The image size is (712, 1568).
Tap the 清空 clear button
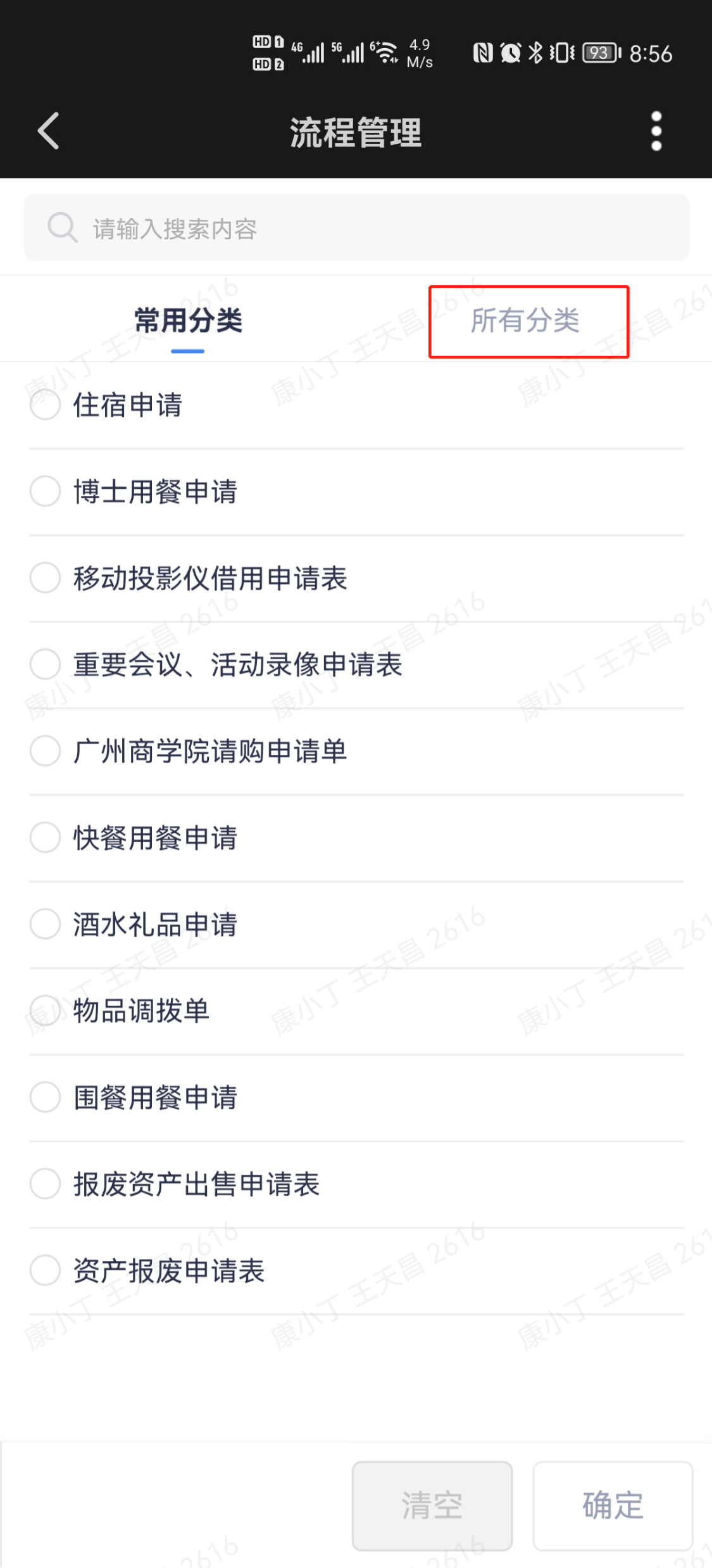coord(432,1505)
